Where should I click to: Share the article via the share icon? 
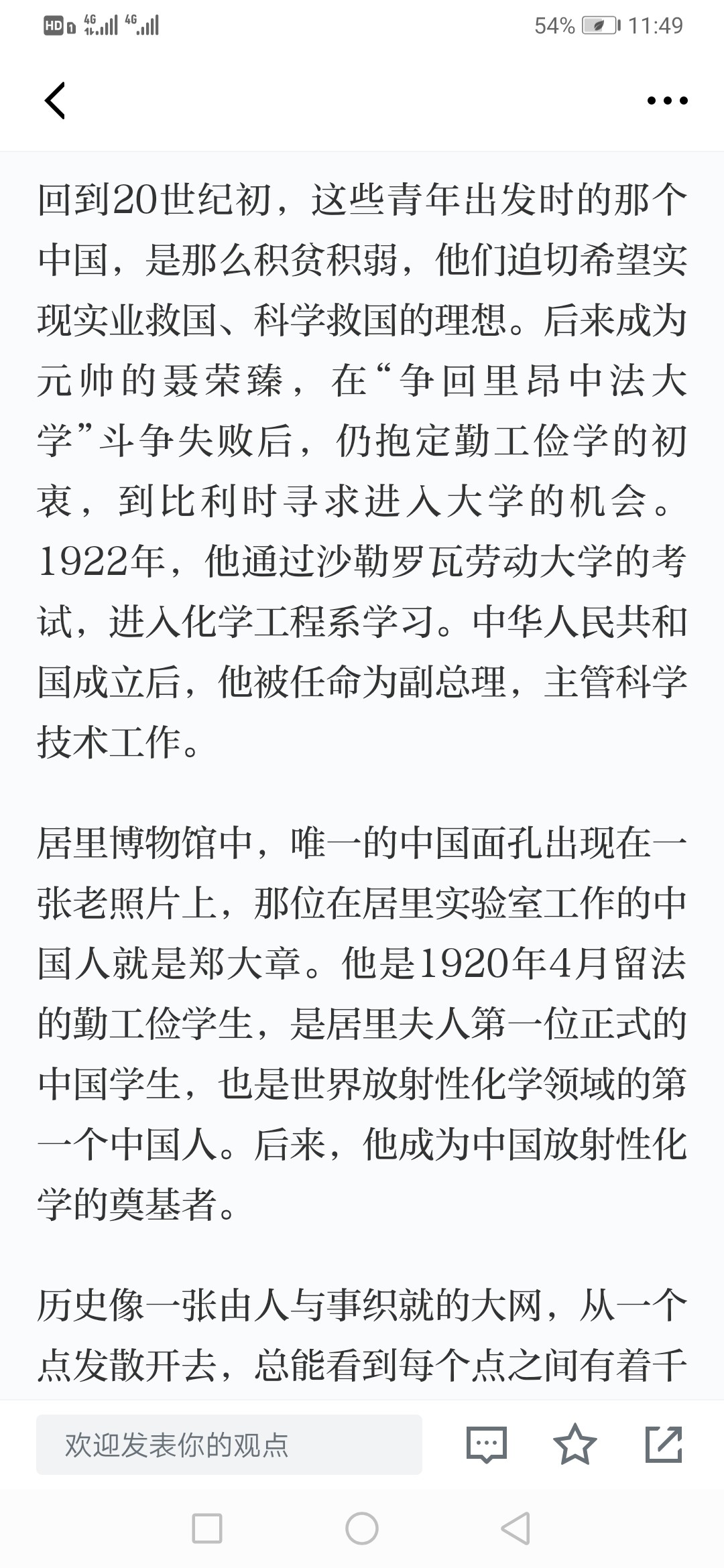click(664, 1444)
